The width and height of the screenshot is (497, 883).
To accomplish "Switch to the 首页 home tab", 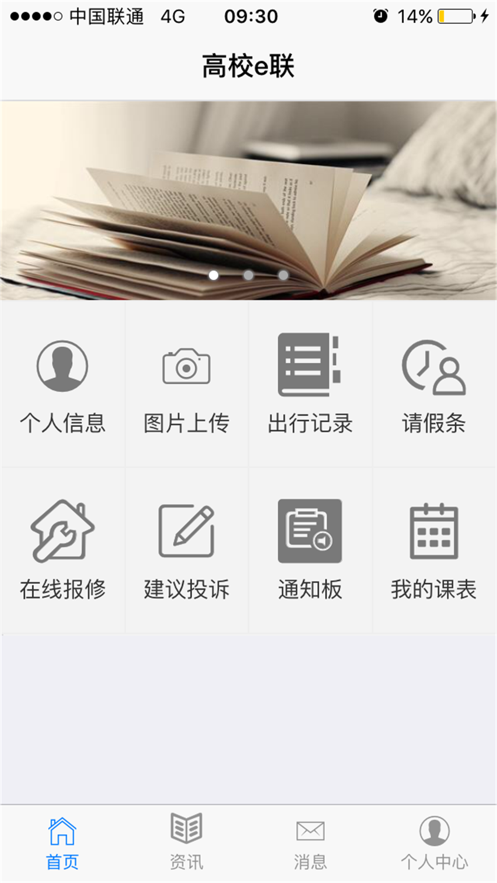I will tap(62, 844).
